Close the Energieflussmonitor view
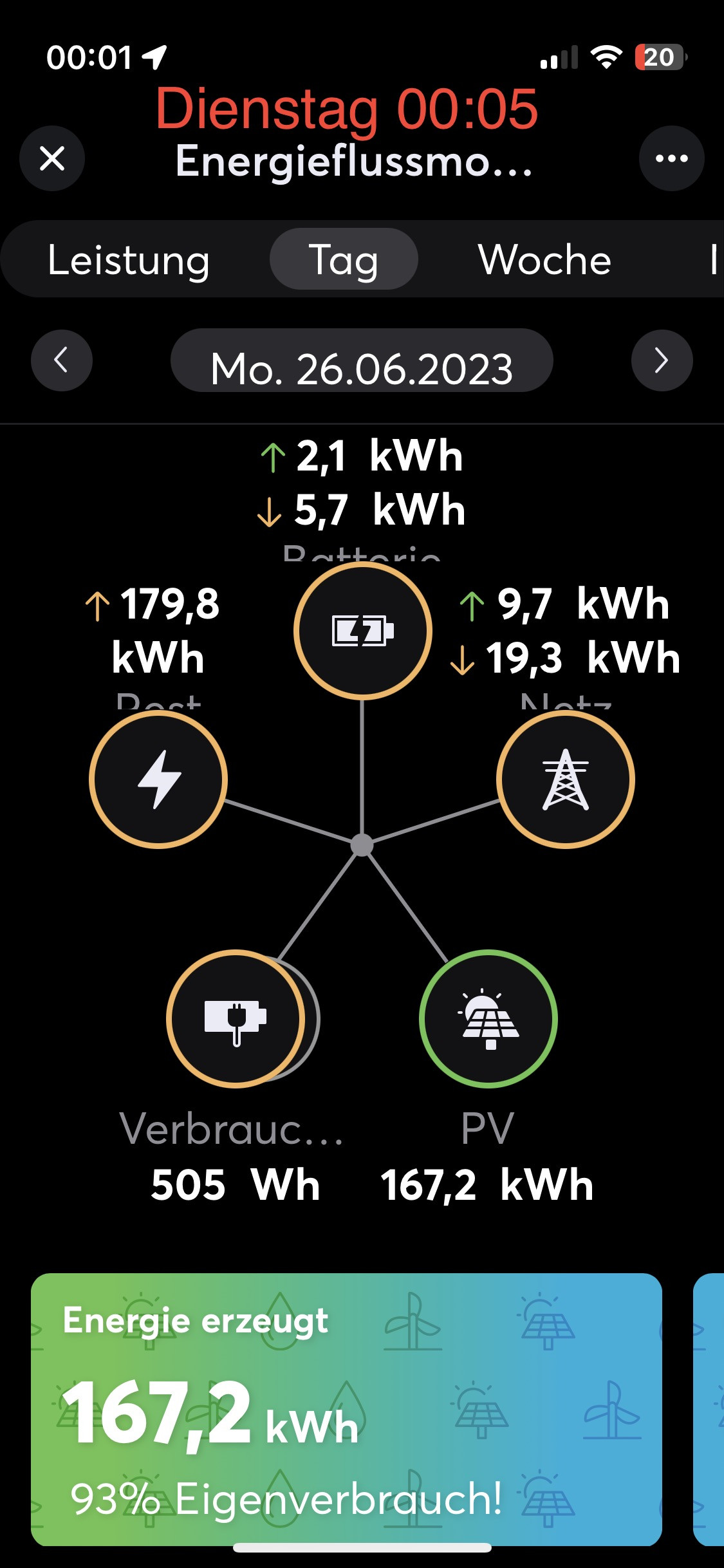This screenshot has height=1568, width=724. pos(52,158)
